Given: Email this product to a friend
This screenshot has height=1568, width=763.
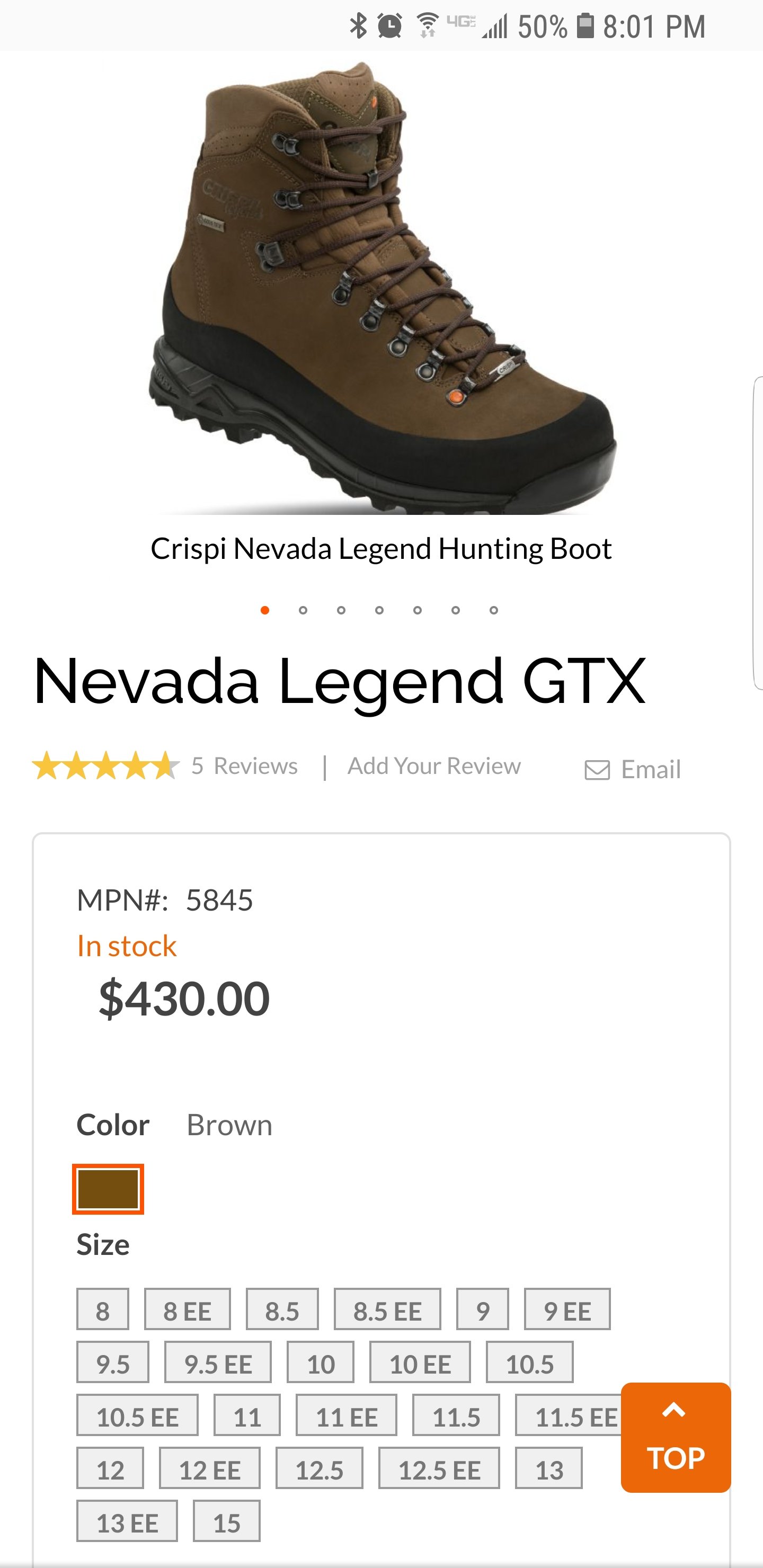Looking at the screenshot, I should [x=633, y=769].
